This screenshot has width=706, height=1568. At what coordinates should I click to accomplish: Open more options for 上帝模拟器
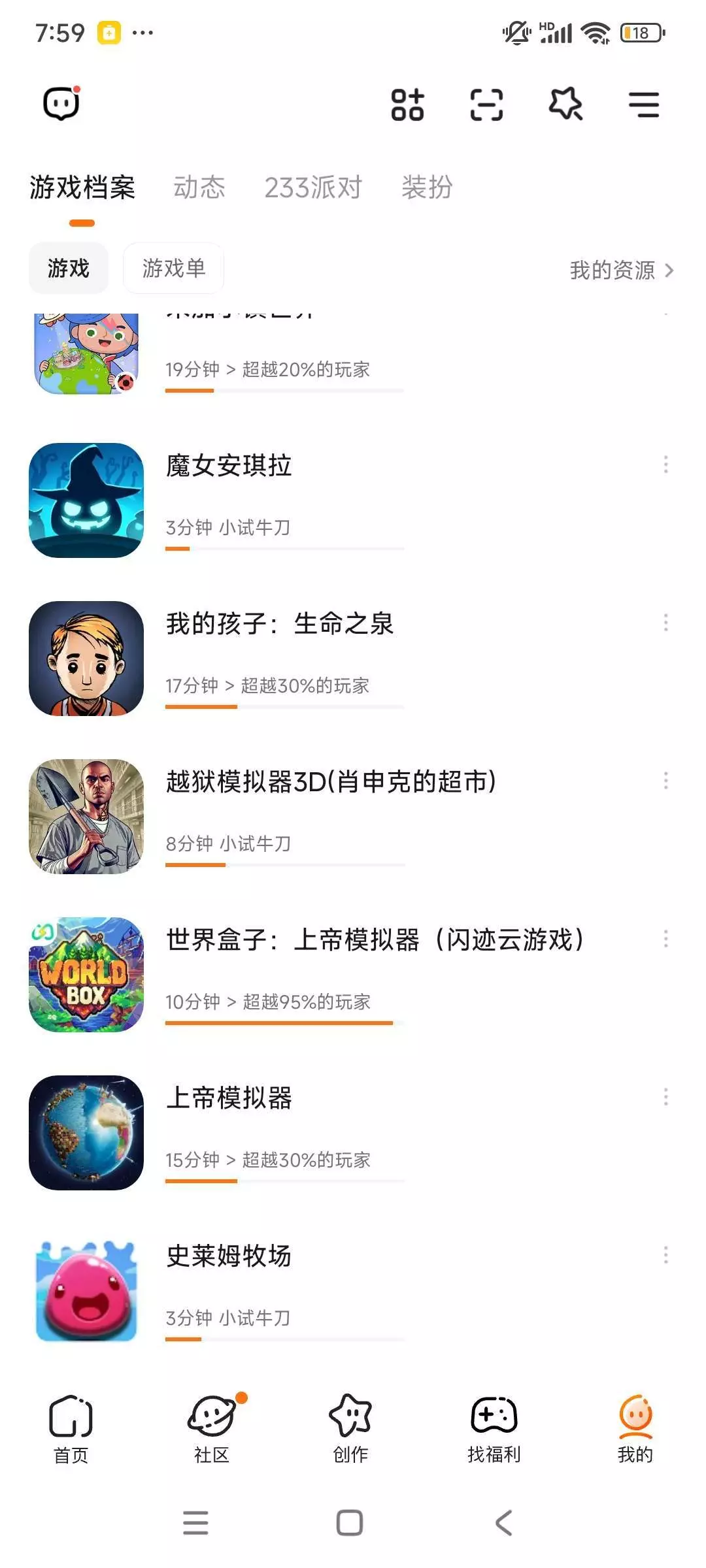(x=665, y=1097)
